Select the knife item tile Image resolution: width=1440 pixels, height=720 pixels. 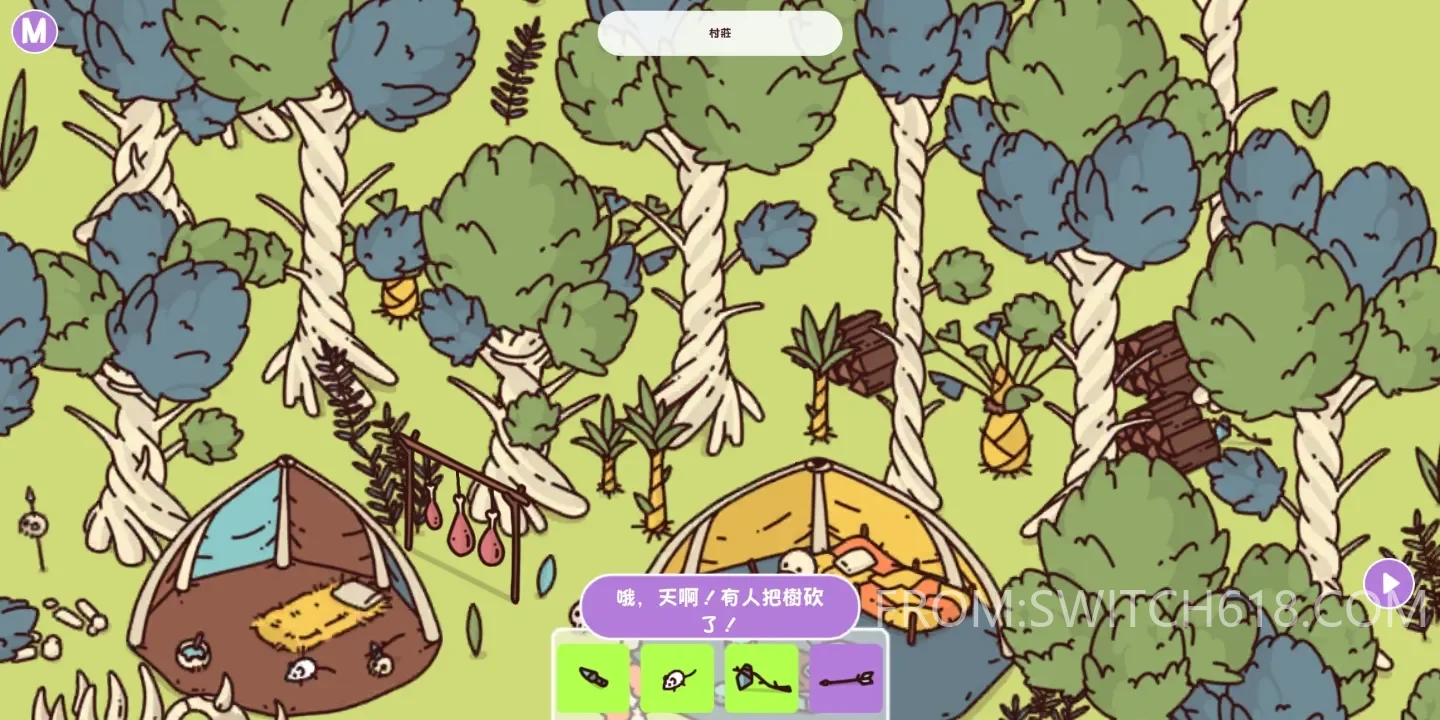593,679
